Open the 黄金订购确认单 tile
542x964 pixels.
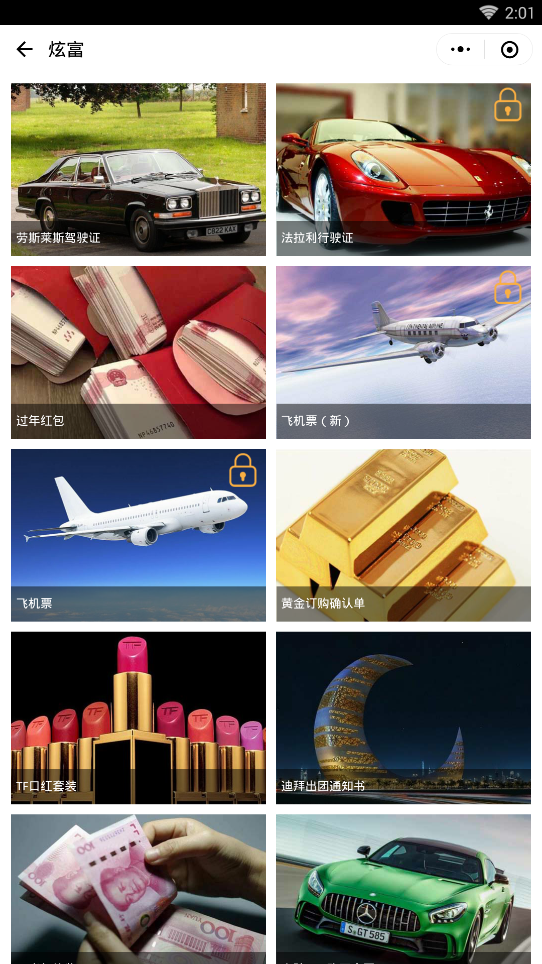click(x=403, y=535)
